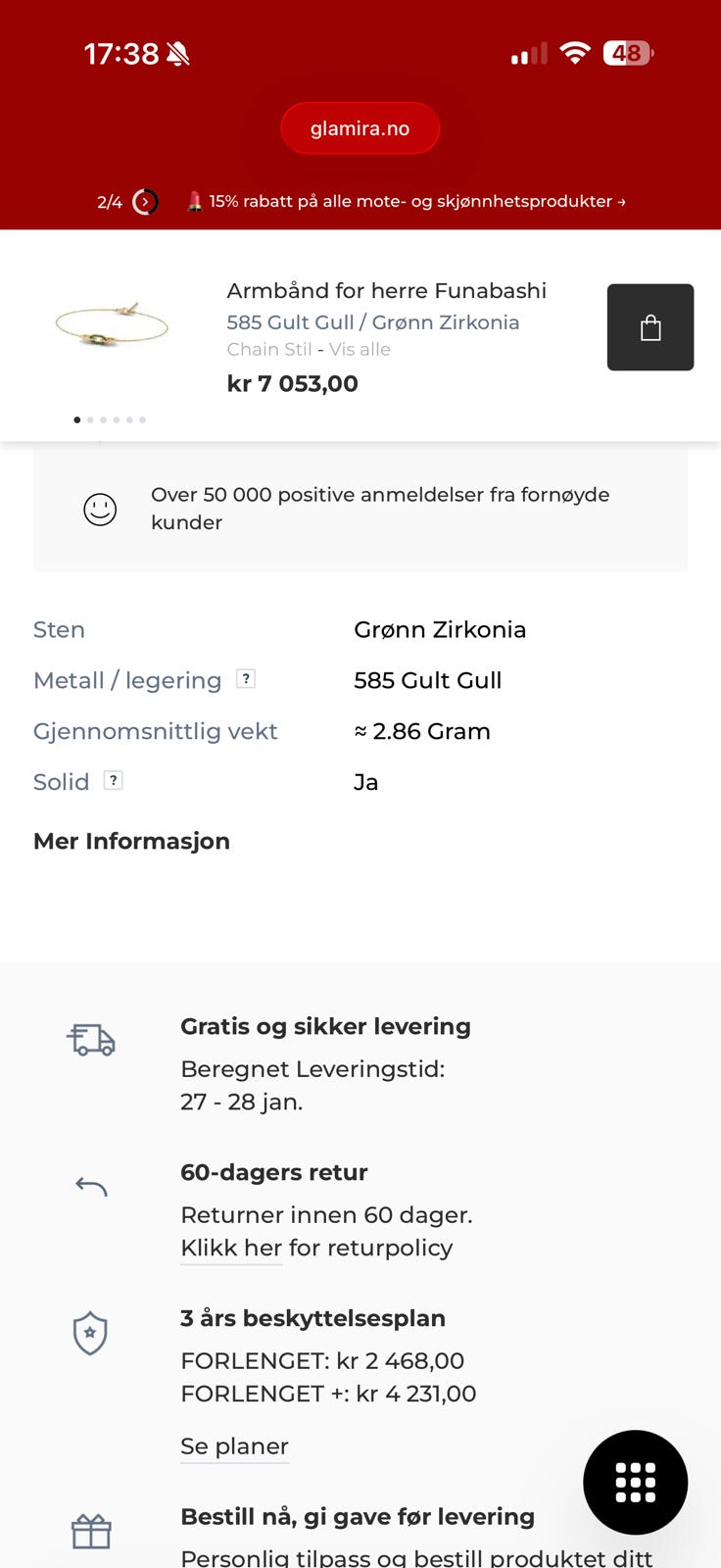Click the rocket emoji in the promo banner

point(195,201)
